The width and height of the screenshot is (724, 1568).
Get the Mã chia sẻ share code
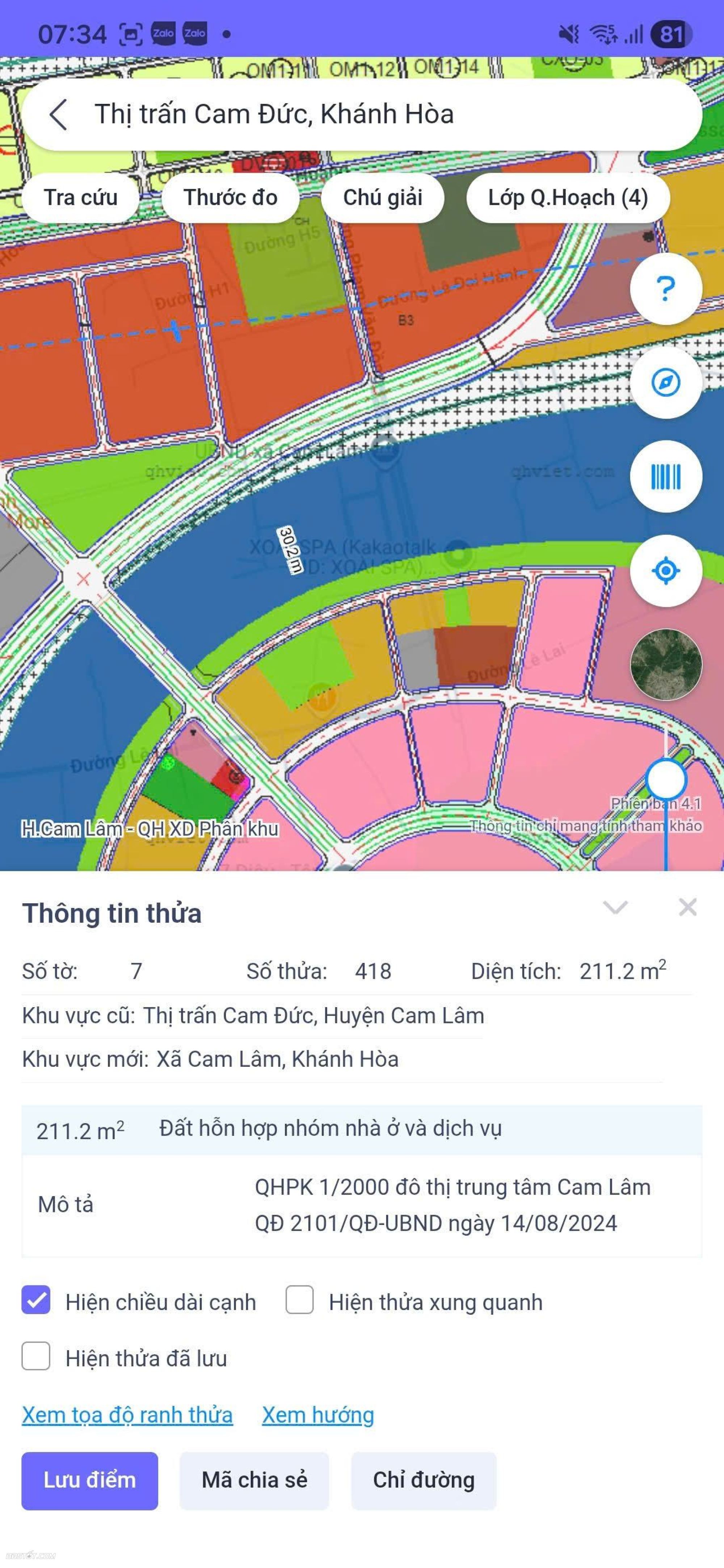click(254, 1480)
